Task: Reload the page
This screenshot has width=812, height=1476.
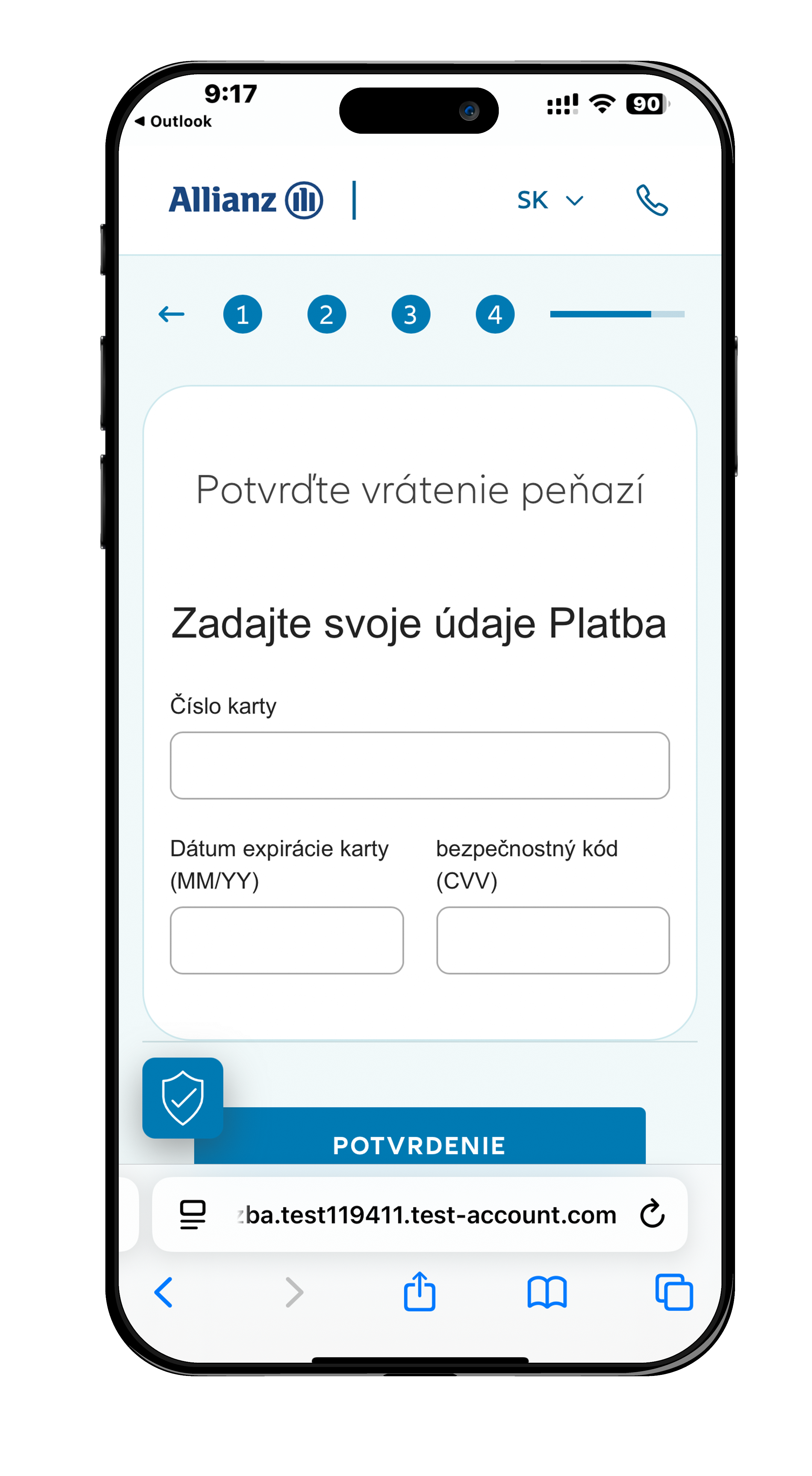Action: click(652, 1214)
